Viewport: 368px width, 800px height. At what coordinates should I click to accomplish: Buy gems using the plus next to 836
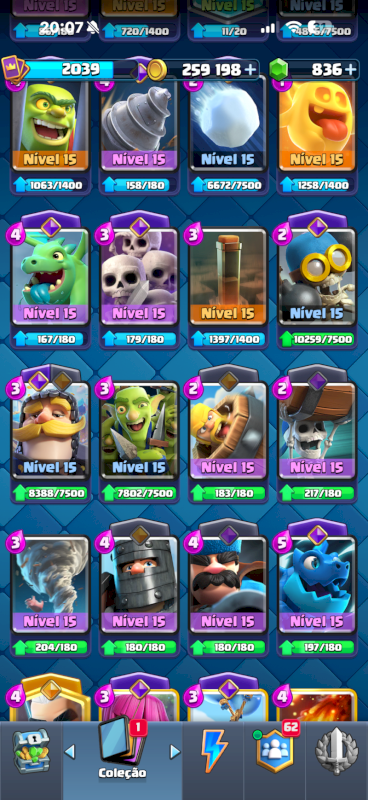click(x=350, y=70)
